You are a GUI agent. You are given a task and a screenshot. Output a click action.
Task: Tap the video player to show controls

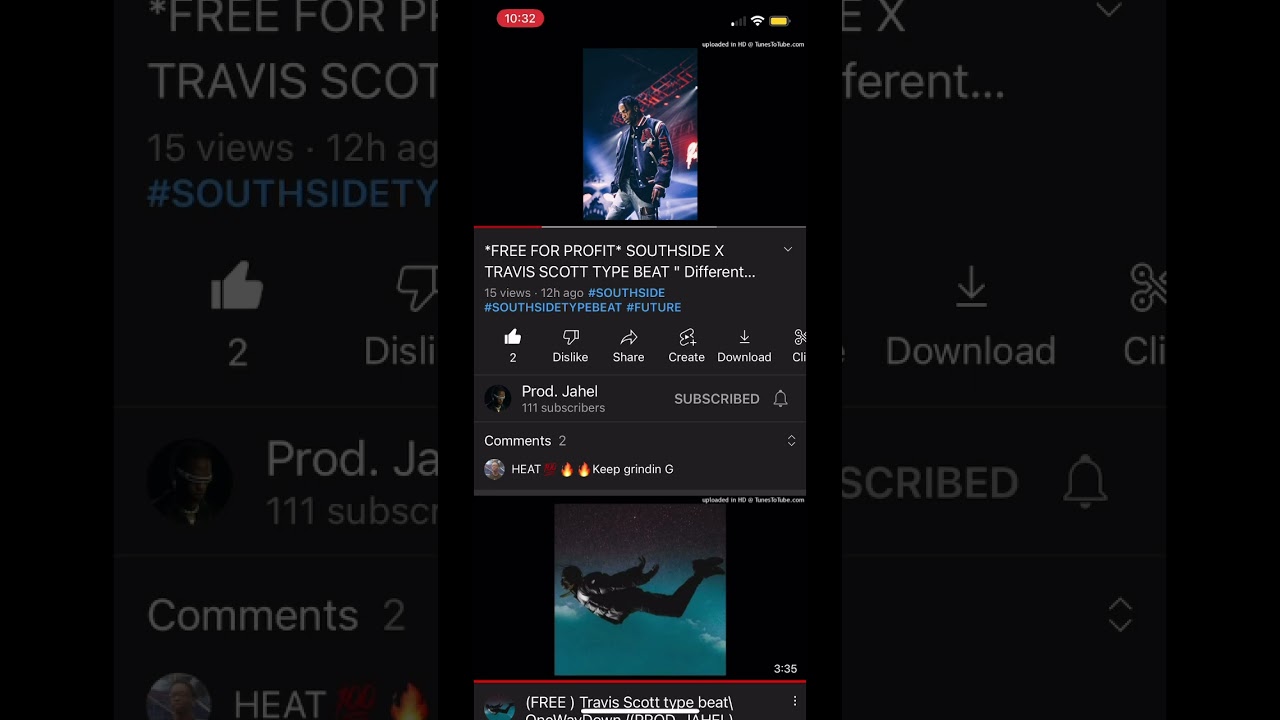640,135
